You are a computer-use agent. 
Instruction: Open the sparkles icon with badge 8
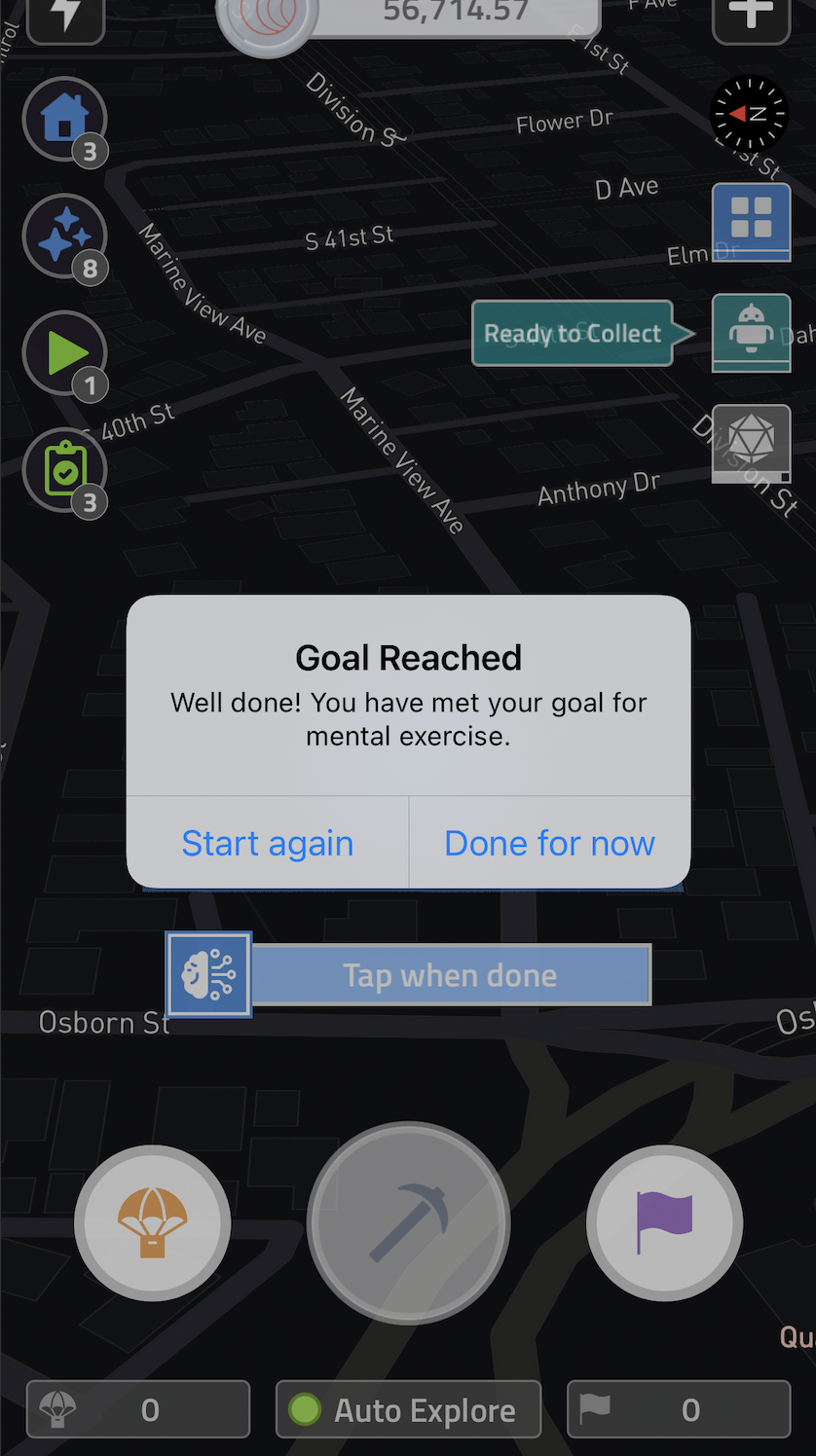[64, 237]
